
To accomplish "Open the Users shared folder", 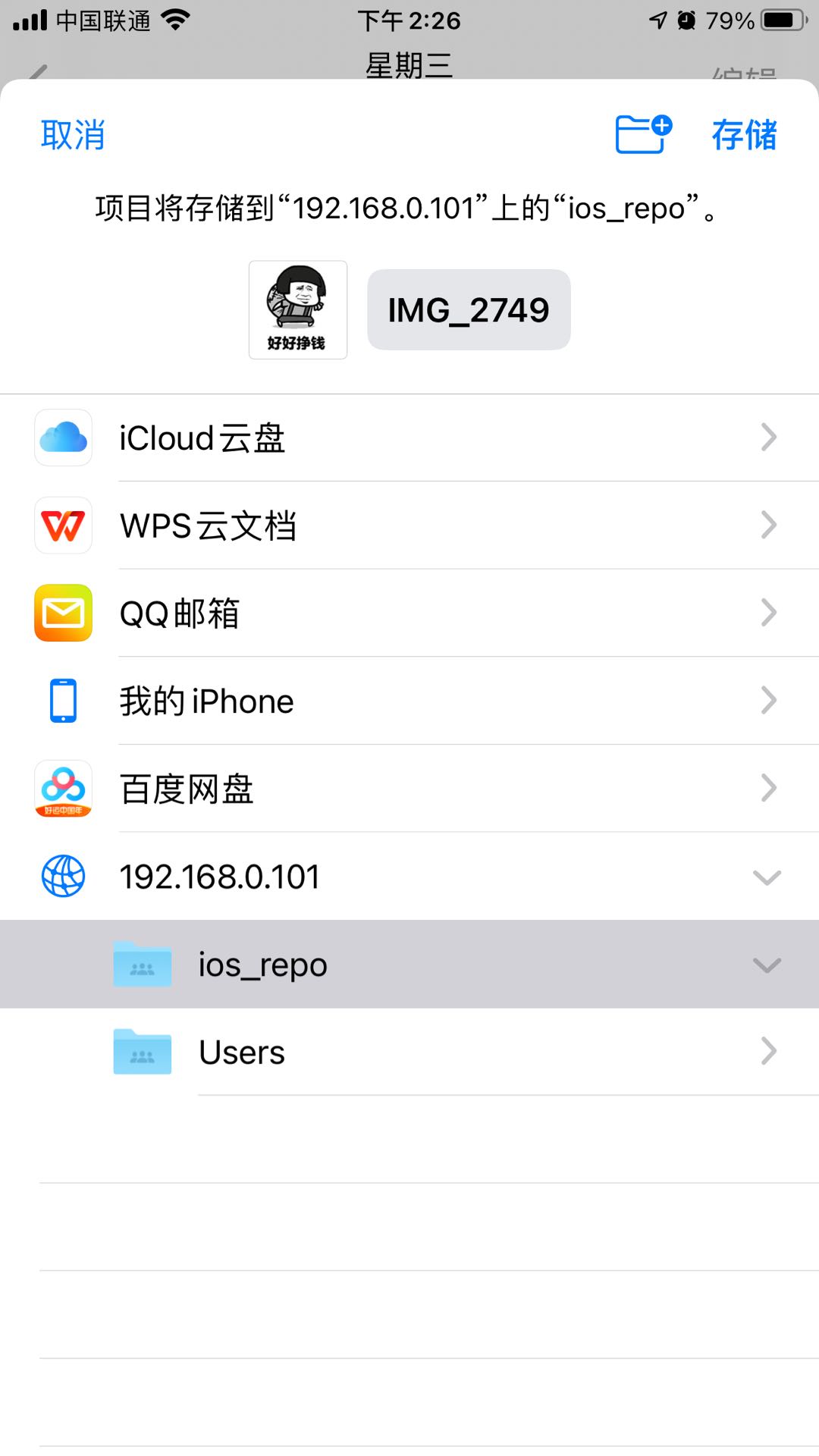I will [409, 1052].
